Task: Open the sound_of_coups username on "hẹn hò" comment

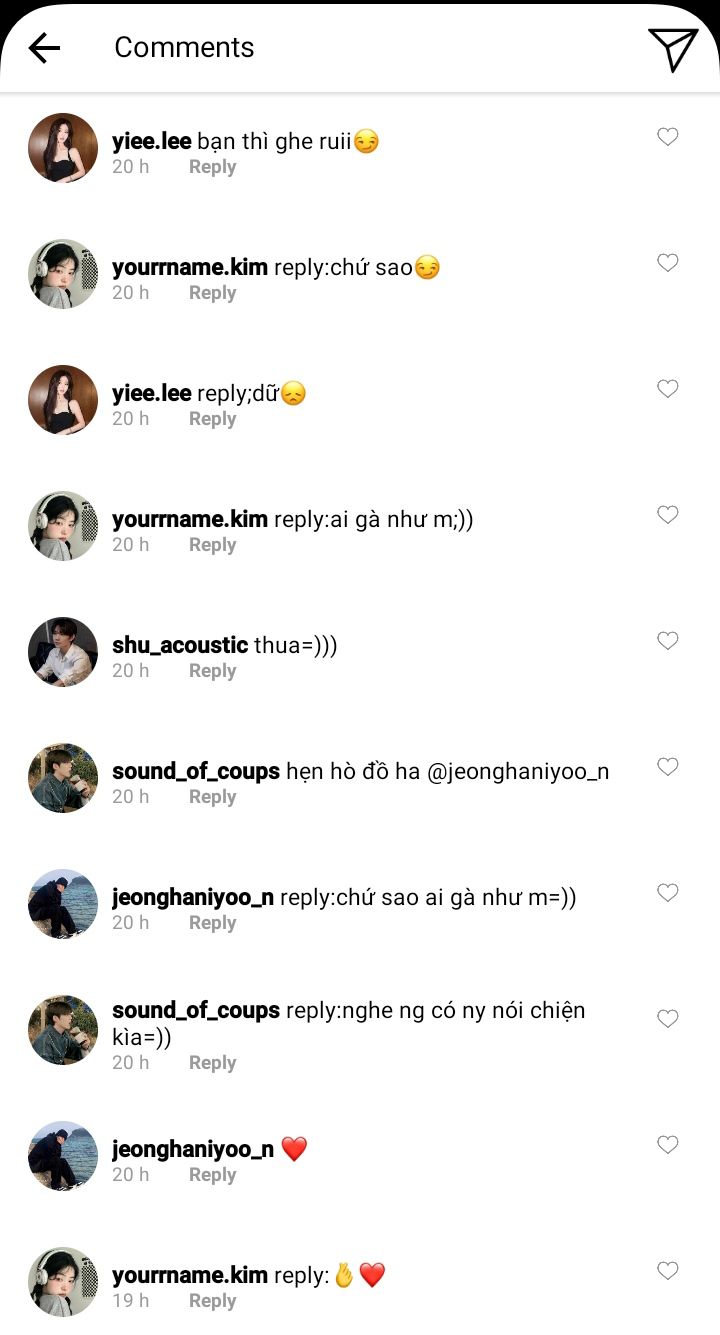Action: (x=196, y=772)
